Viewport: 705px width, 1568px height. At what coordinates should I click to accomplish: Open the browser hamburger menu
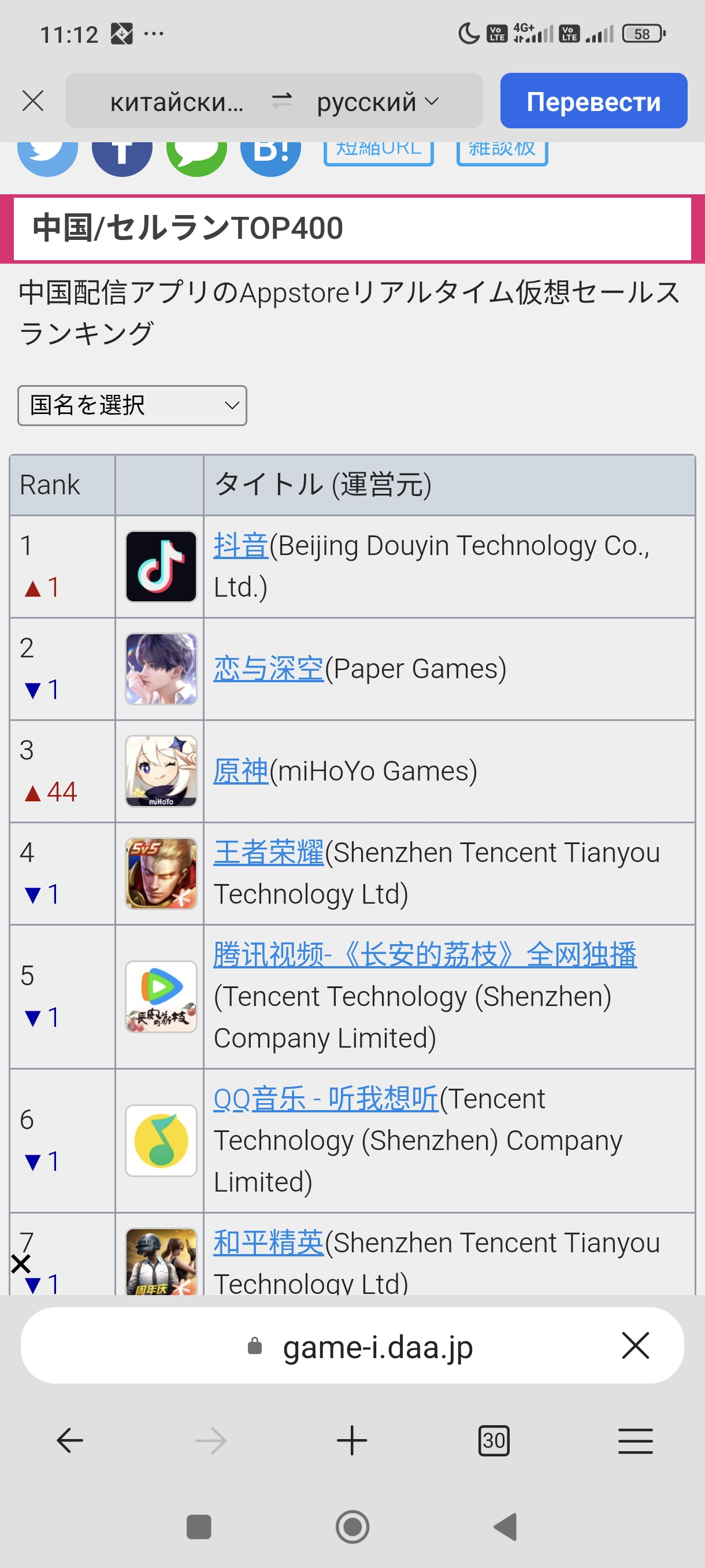pos(636,1440)
